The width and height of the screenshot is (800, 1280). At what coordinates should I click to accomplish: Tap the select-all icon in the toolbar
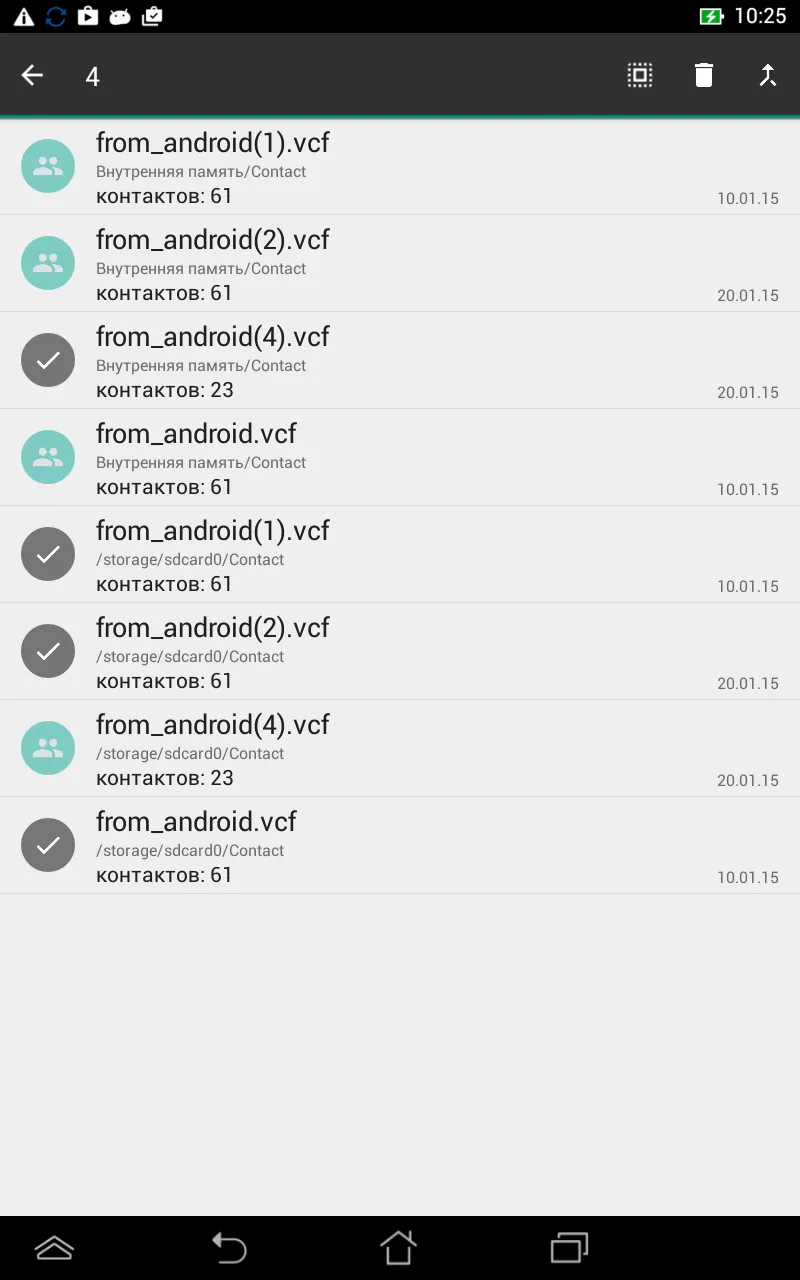tap(639, 75)
